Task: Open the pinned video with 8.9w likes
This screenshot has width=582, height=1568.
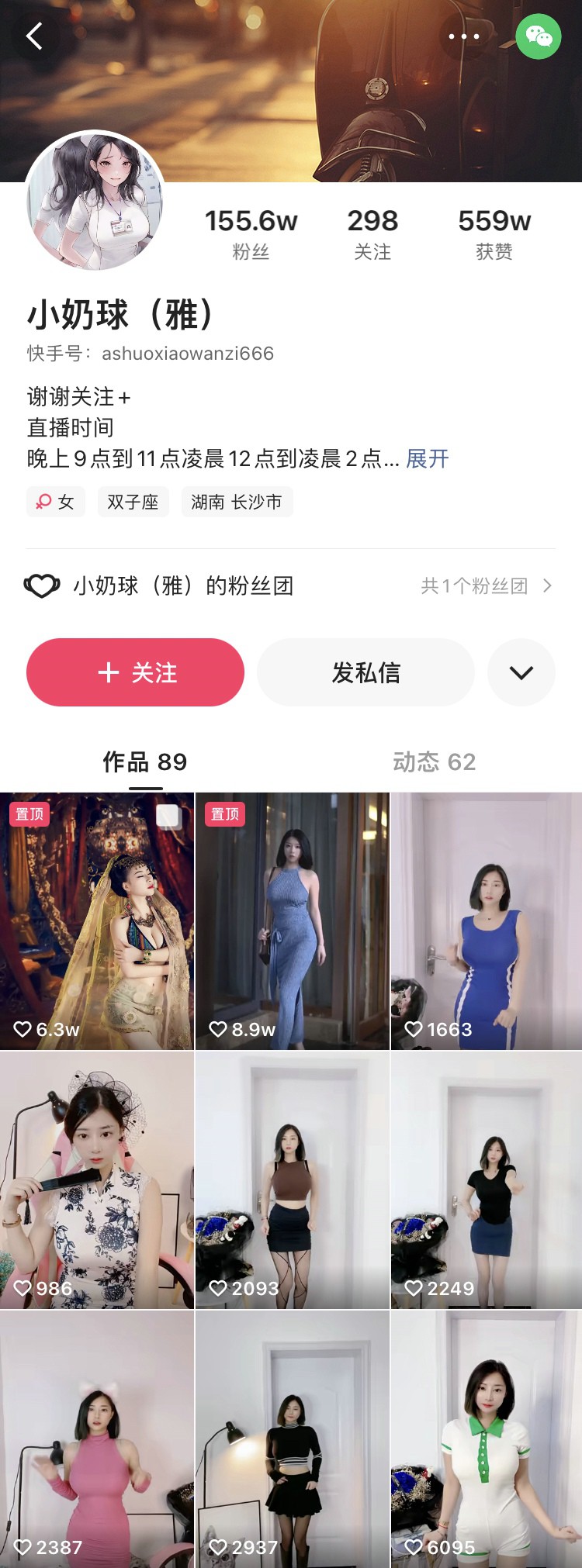Action: tap(292, 921)
